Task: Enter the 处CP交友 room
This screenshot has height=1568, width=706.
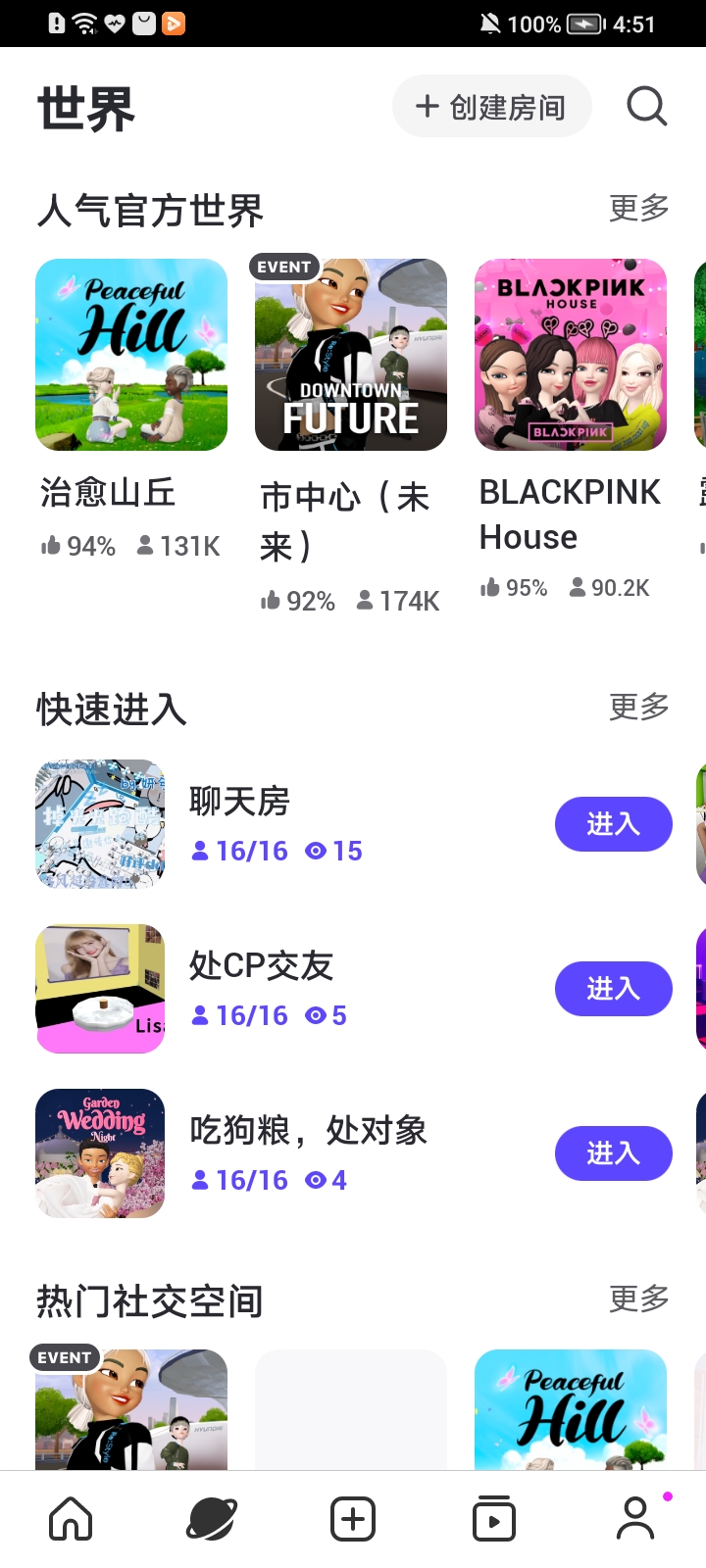Action: pyautogui.click(x=613, y=989)
